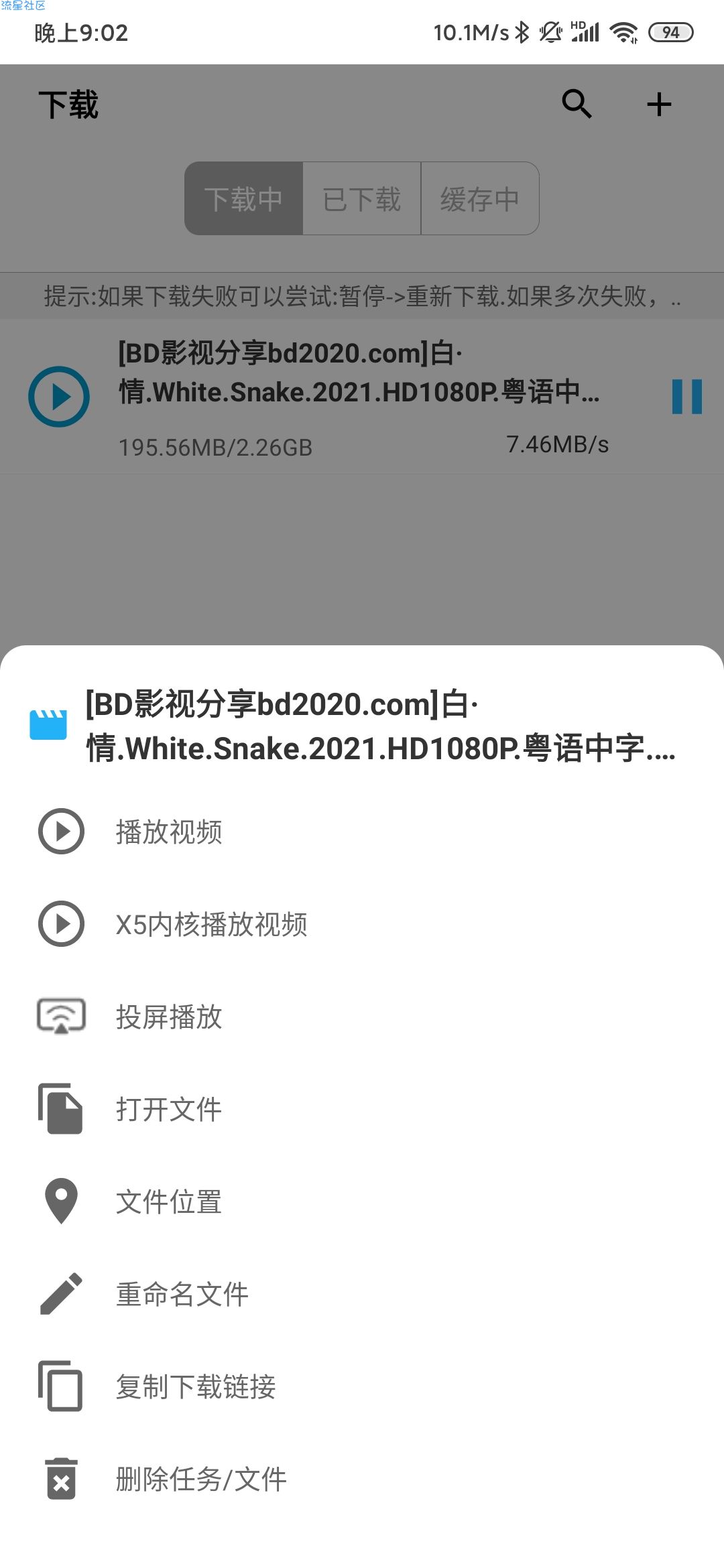Choose X5内核播放视频 option
The image size is (724, 1568).
(211, 924)
